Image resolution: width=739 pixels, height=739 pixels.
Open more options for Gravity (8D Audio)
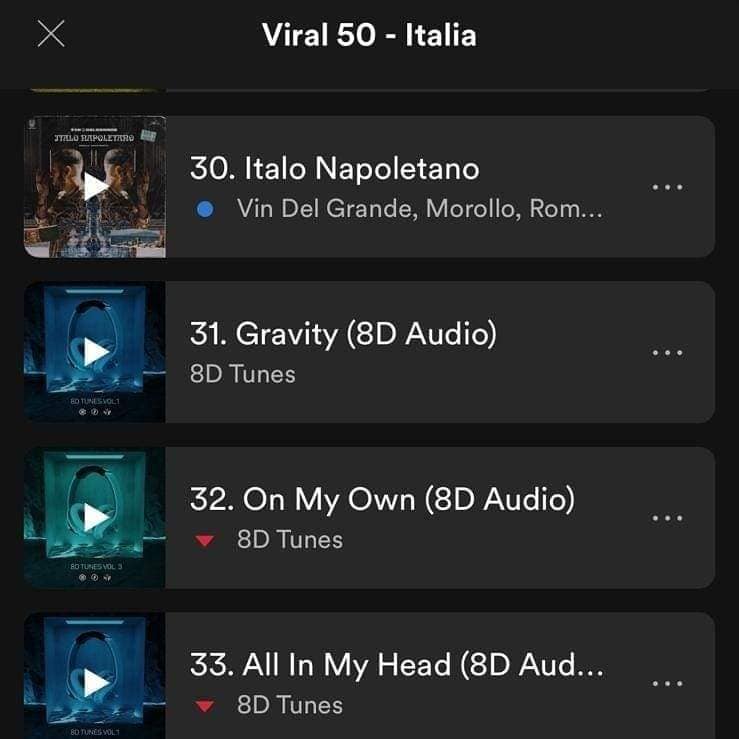click(x=667, y=352)
